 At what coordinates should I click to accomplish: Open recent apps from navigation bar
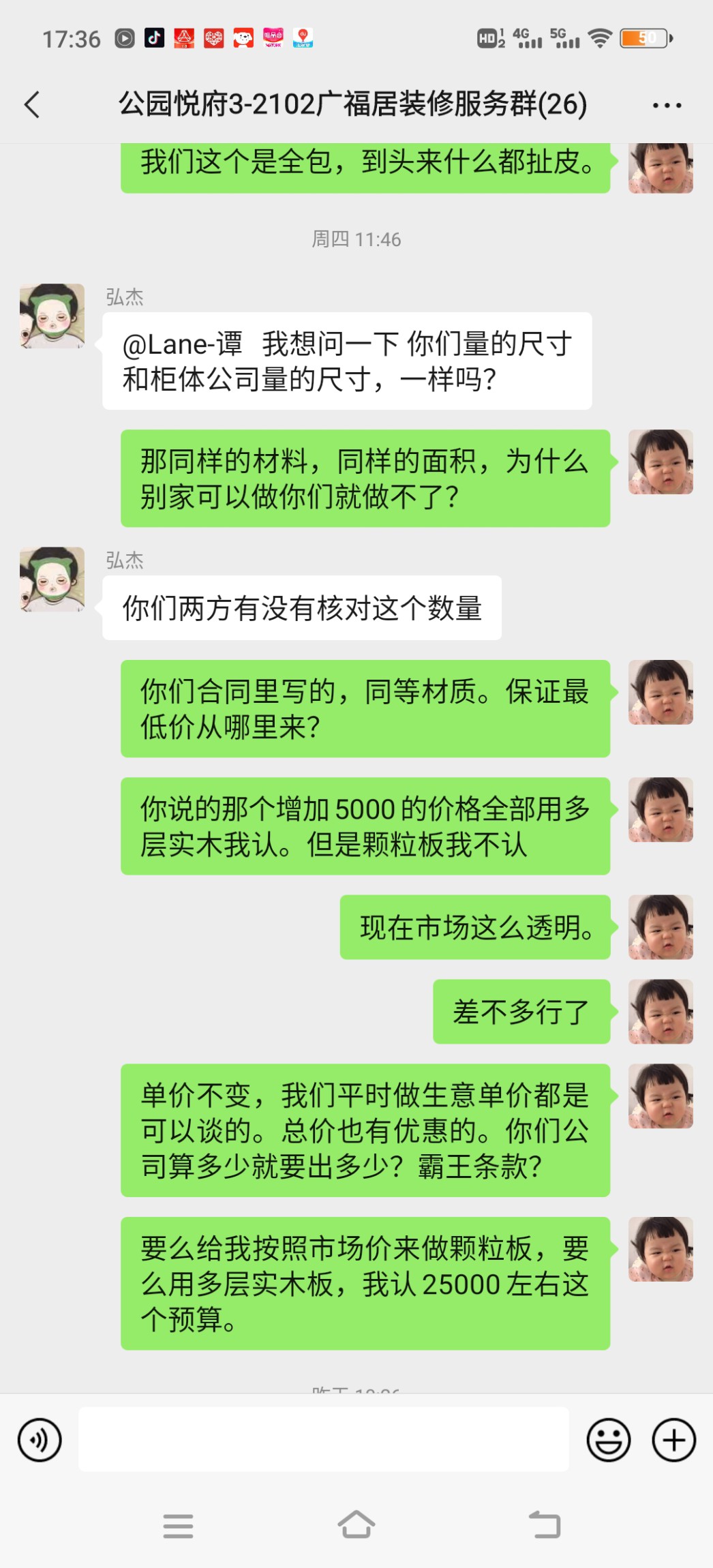click(179, 1526)
